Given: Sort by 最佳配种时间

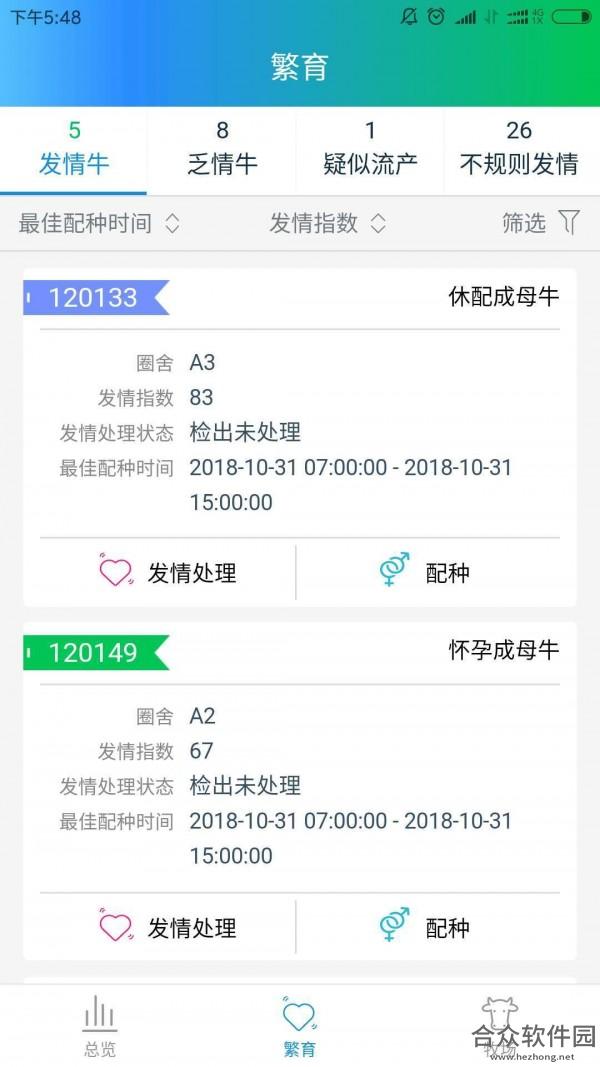Looking at the screenshot, I should click(x=99, y=223).
